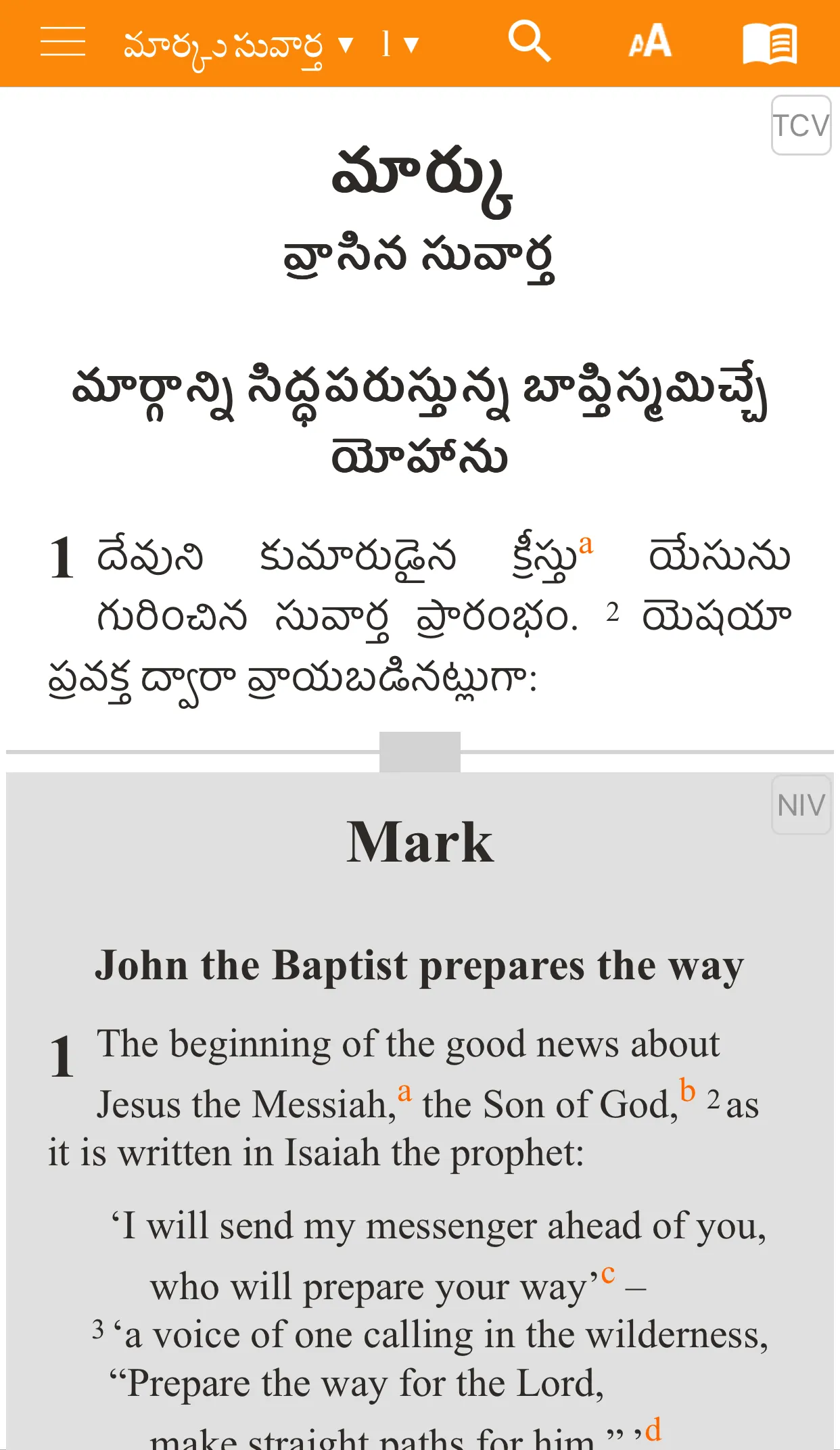Change the TCV translation version

tap(801, 125)
